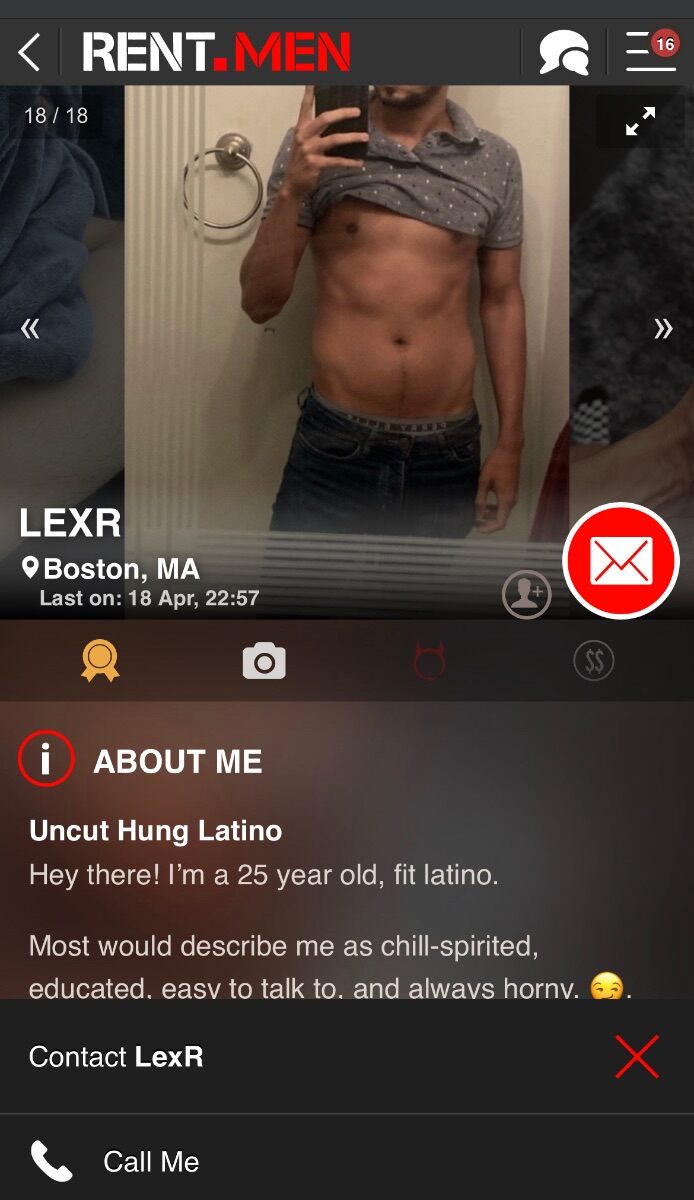Image resolution: width=694 pixels, height=1200 pixels.
Task: Send a message with red envelope button
Action: coord(621,560)
